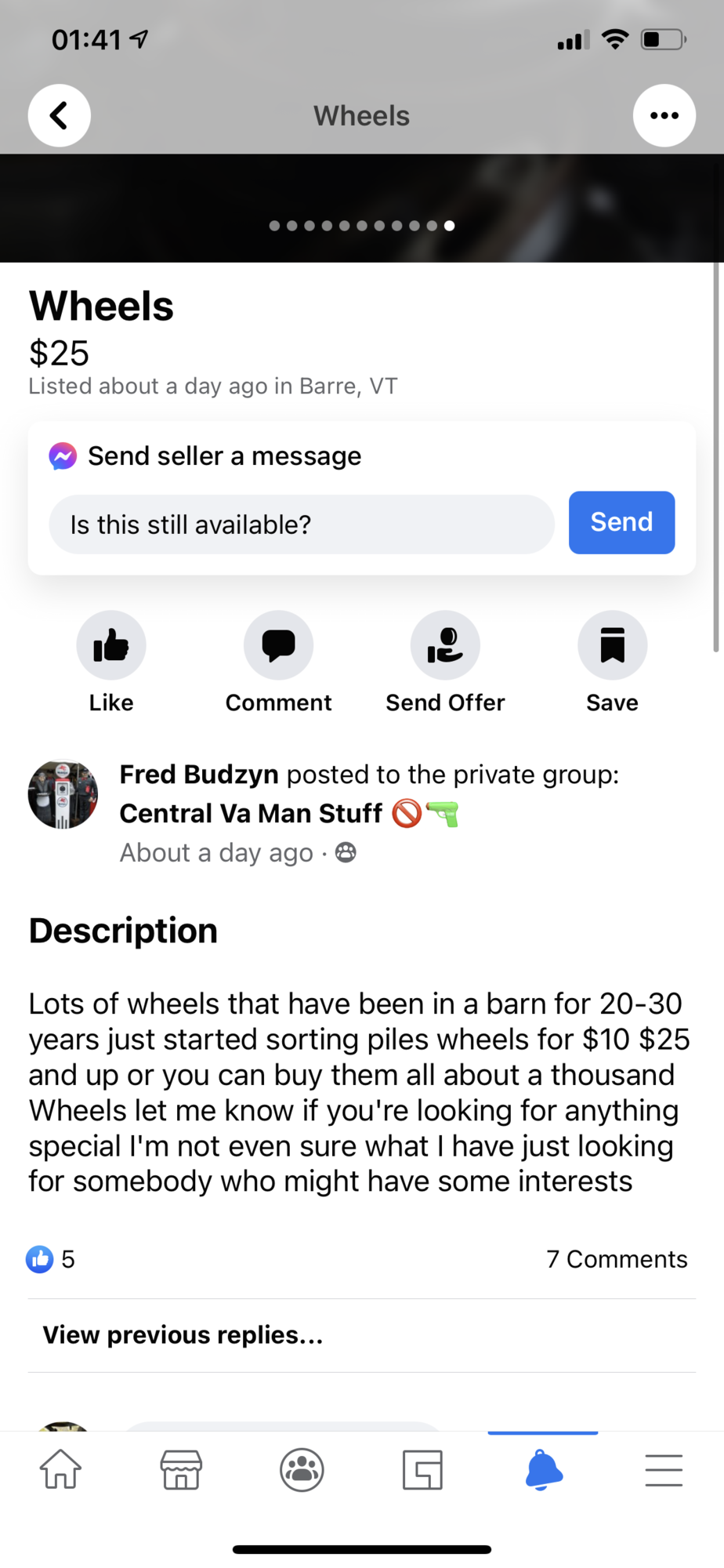This screenshot has height=1568, width=724.
Task: Open the News feed pages tab
Action: (422, 1469)
